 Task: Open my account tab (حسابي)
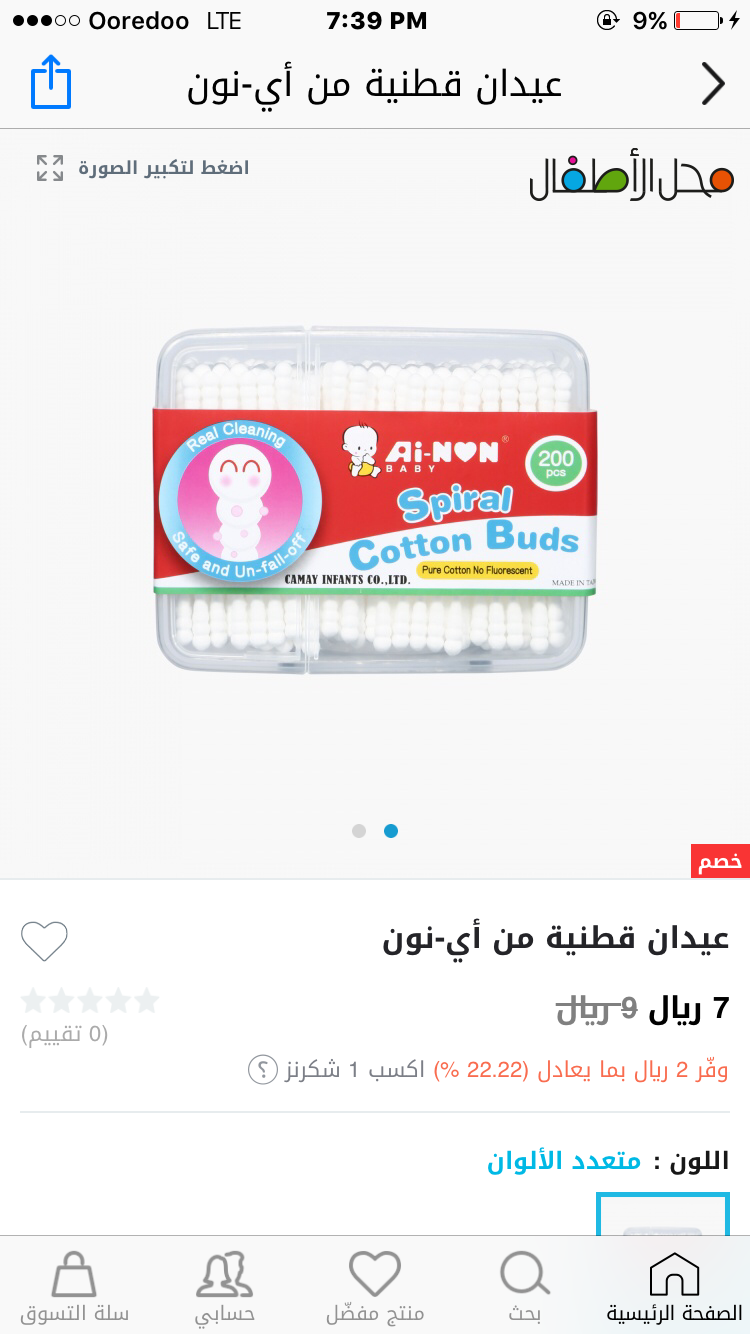[x=225, y=1288]
